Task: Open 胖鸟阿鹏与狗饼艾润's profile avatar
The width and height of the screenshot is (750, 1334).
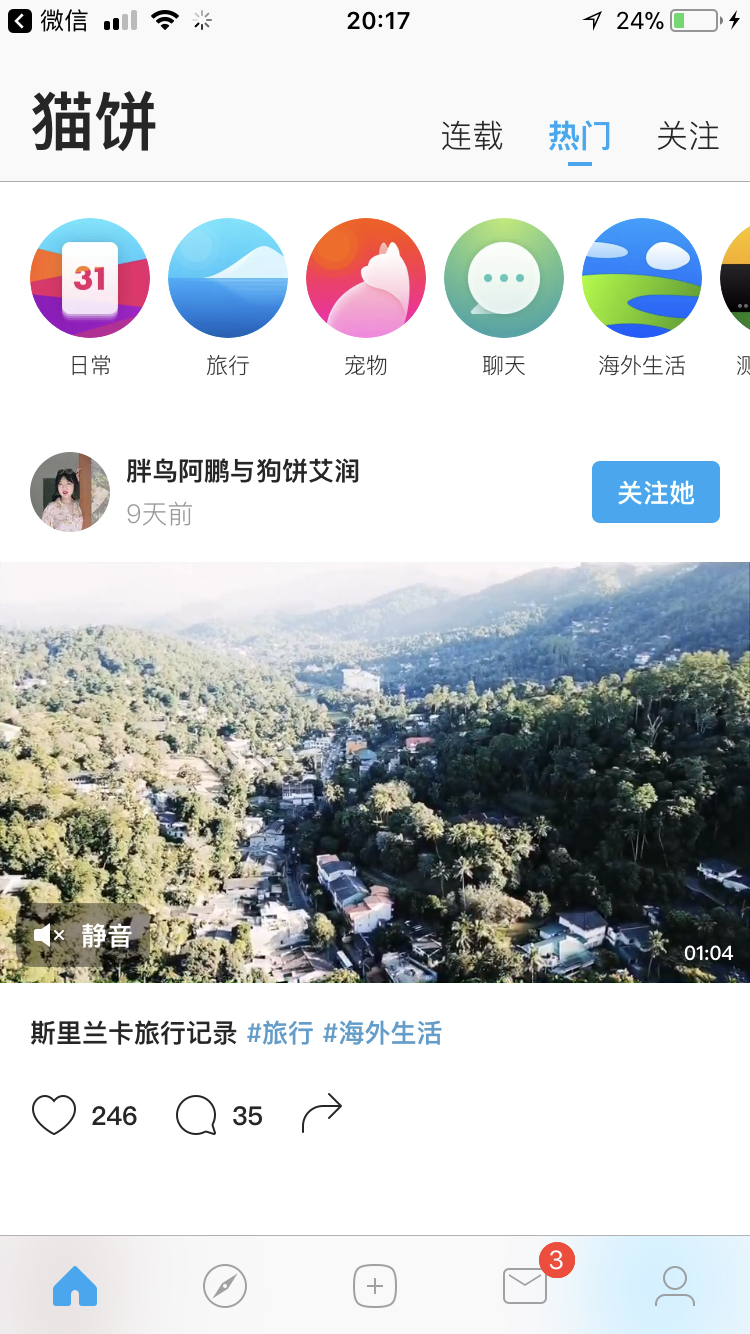Action: (x=70, y=492)
